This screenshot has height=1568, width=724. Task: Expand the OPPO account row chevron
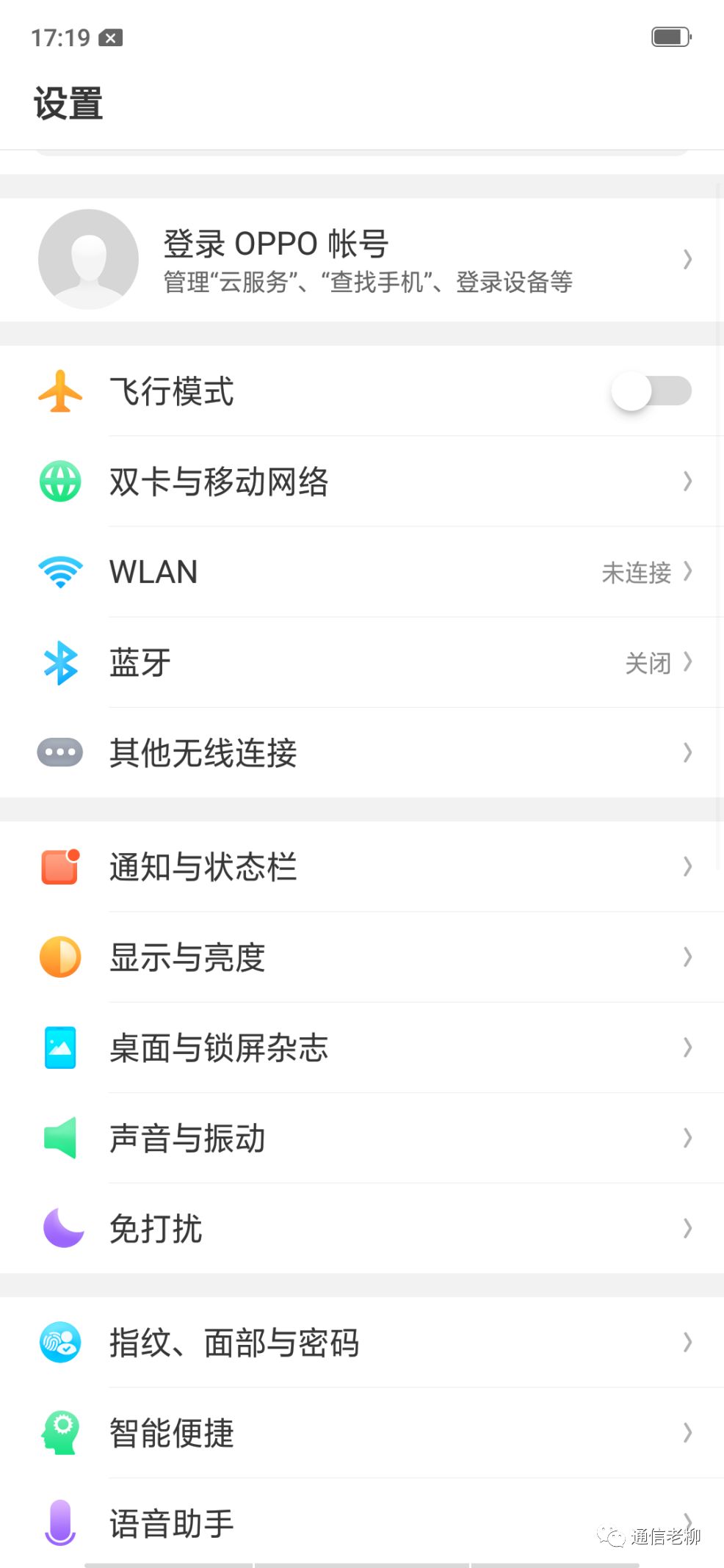pos(687,259)
